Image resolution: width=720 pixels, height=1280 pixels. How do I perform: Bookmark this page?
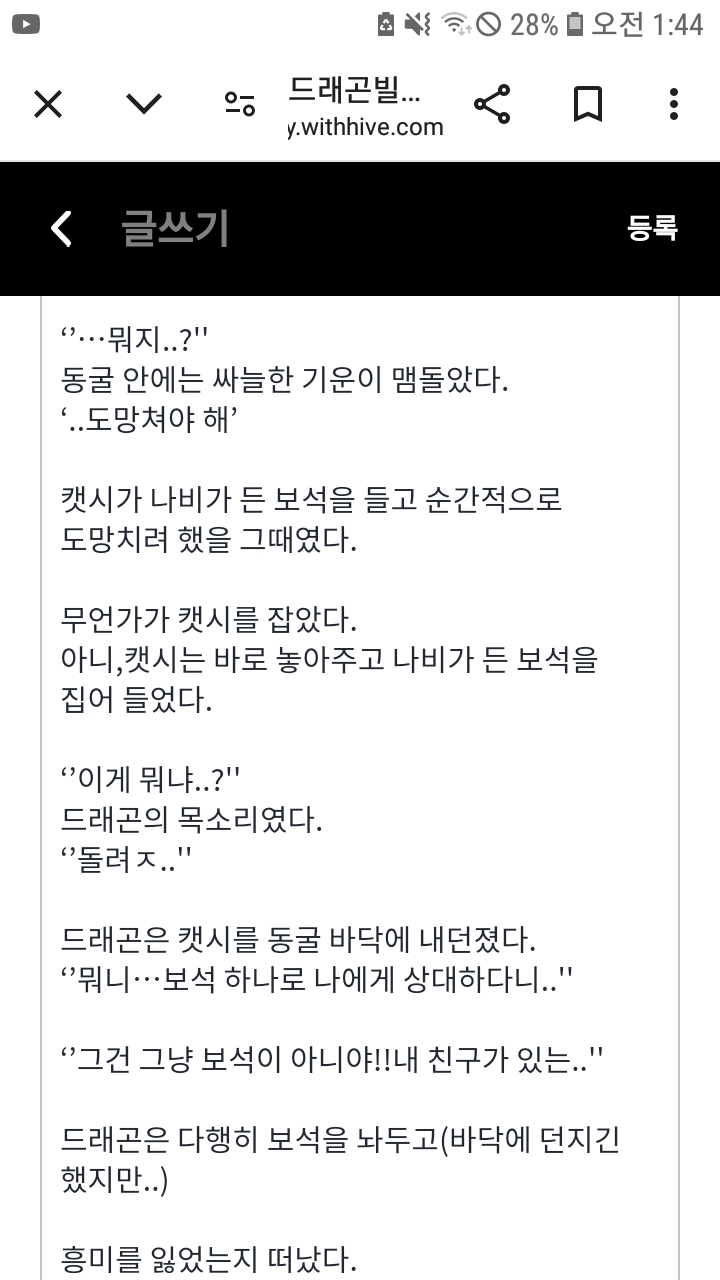click(587, 104)
